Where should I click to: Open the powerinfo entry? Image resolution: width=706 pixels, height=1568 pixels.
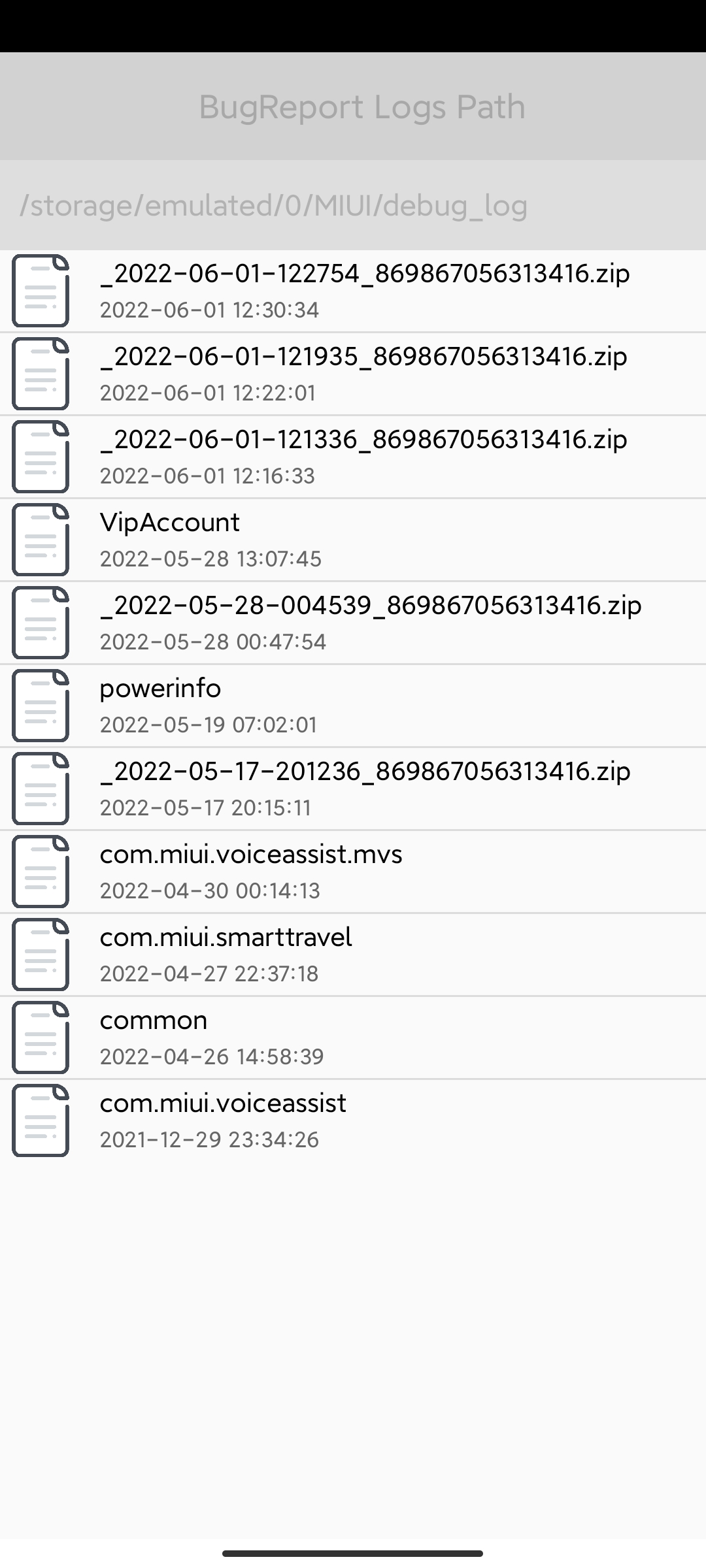[353, 706]
